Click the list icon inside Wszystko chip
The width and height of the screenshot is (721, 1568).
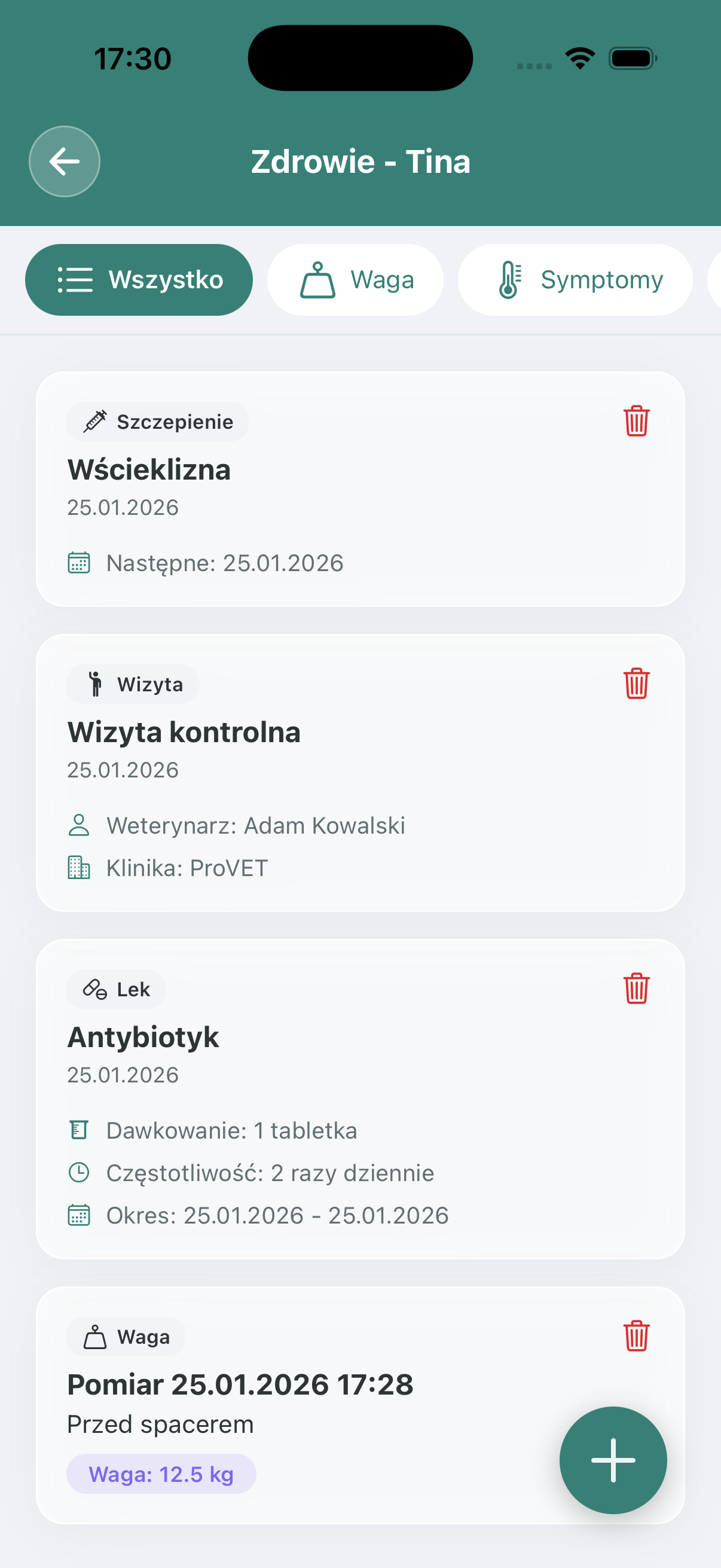coord(75,279)
